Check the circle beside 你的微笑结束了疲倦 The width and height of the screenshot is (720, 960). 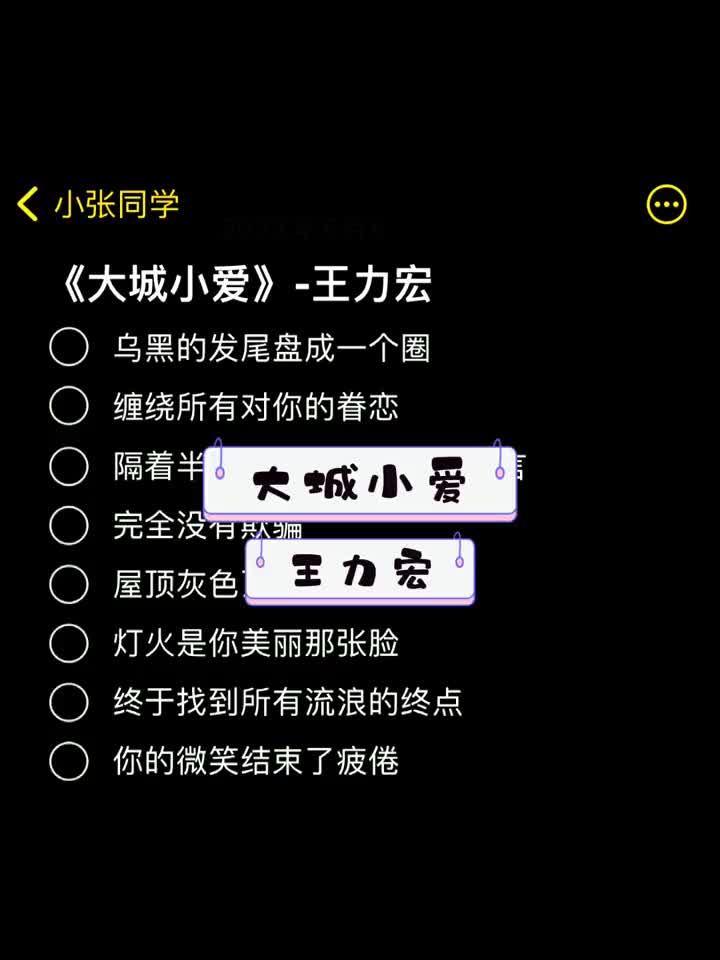click(x=68, y=761)
